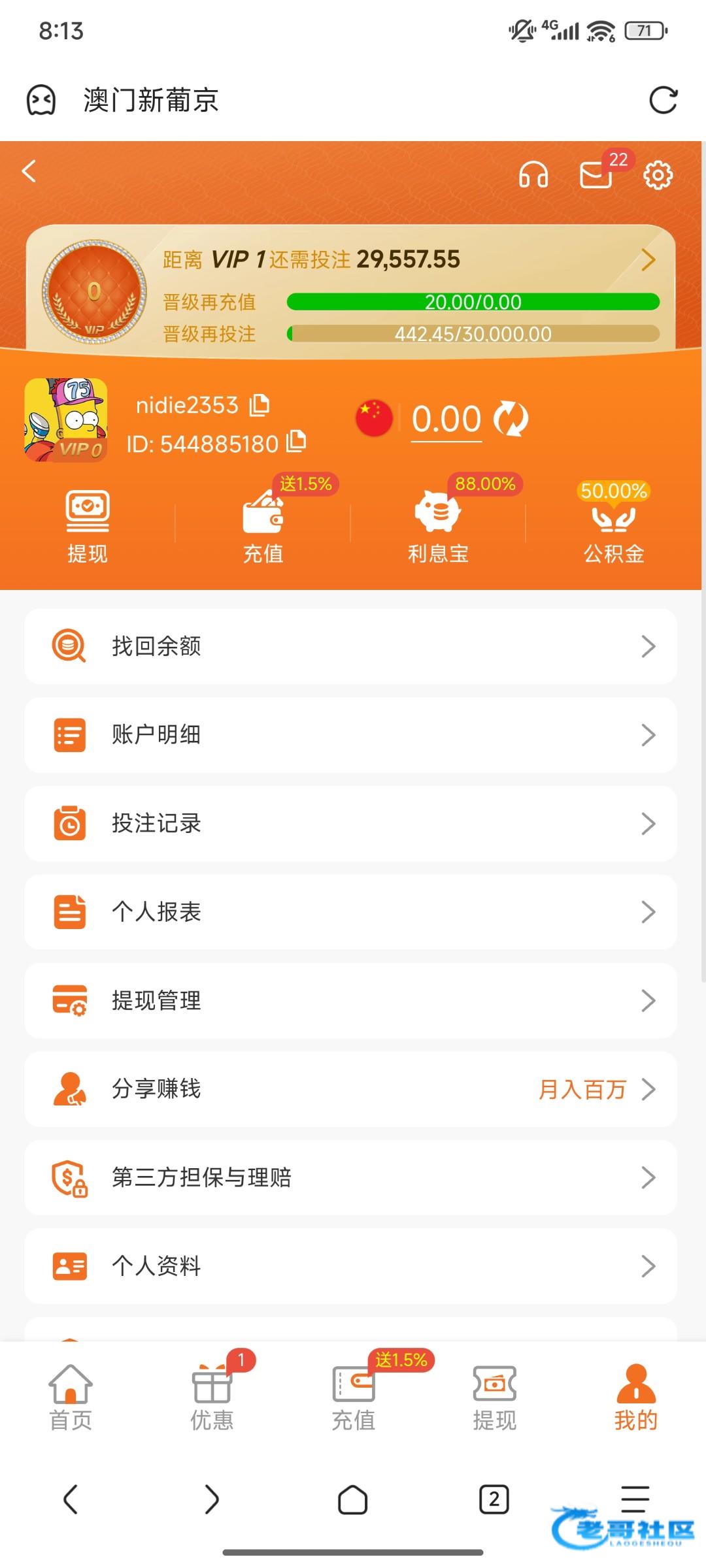Screen dimensions: 706x1568
Task: Open 个人报表
Action: point(350,912)
